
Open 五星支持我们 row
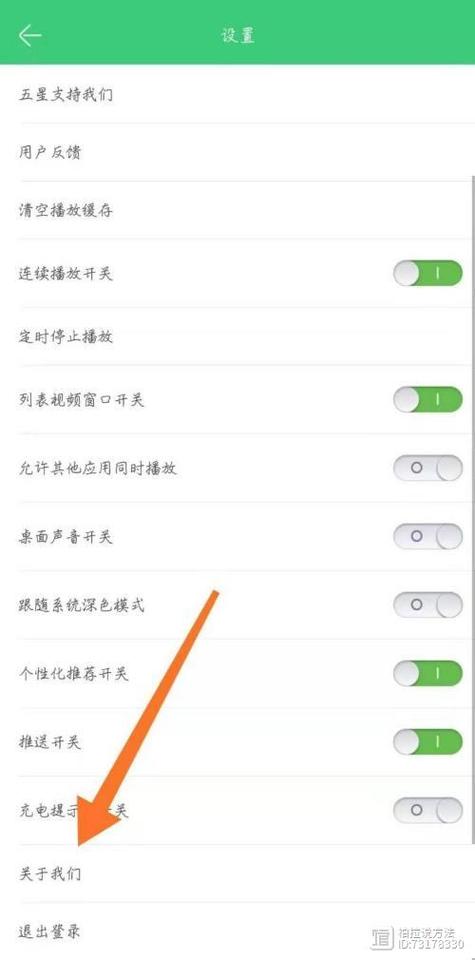pos(238,94)
